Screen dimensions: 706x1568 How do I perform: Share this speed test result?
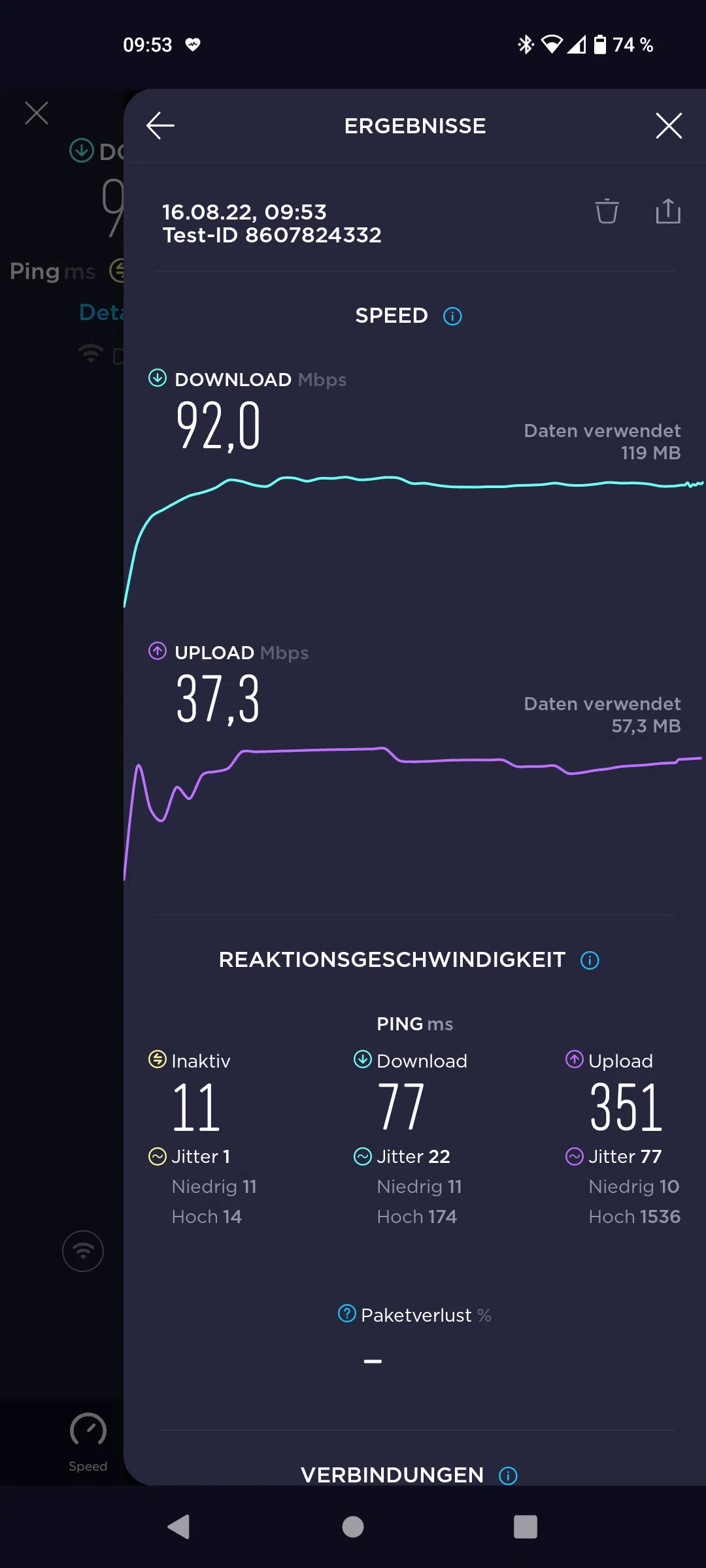pos(667,211)
